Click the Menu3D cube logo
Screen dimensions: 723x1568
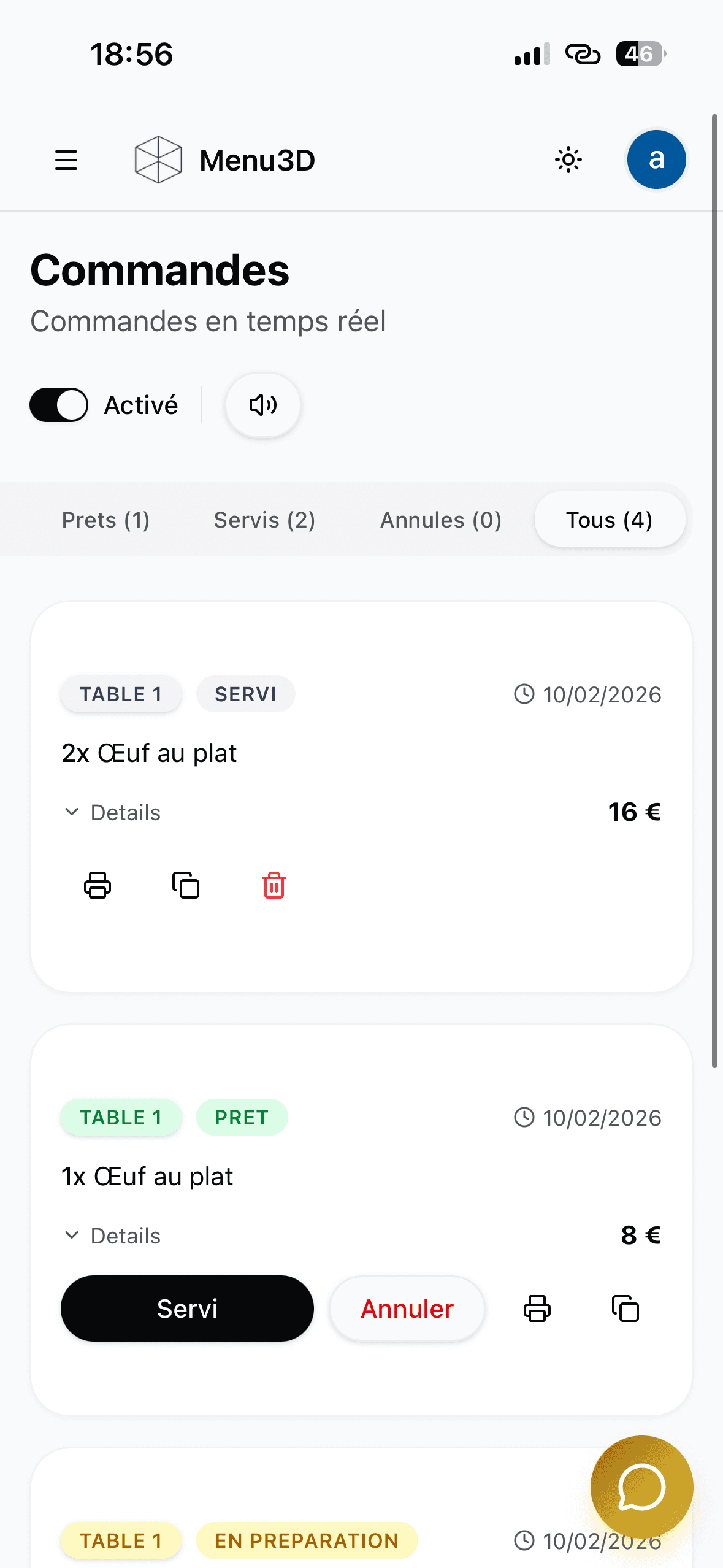click(x=158, y=159)
